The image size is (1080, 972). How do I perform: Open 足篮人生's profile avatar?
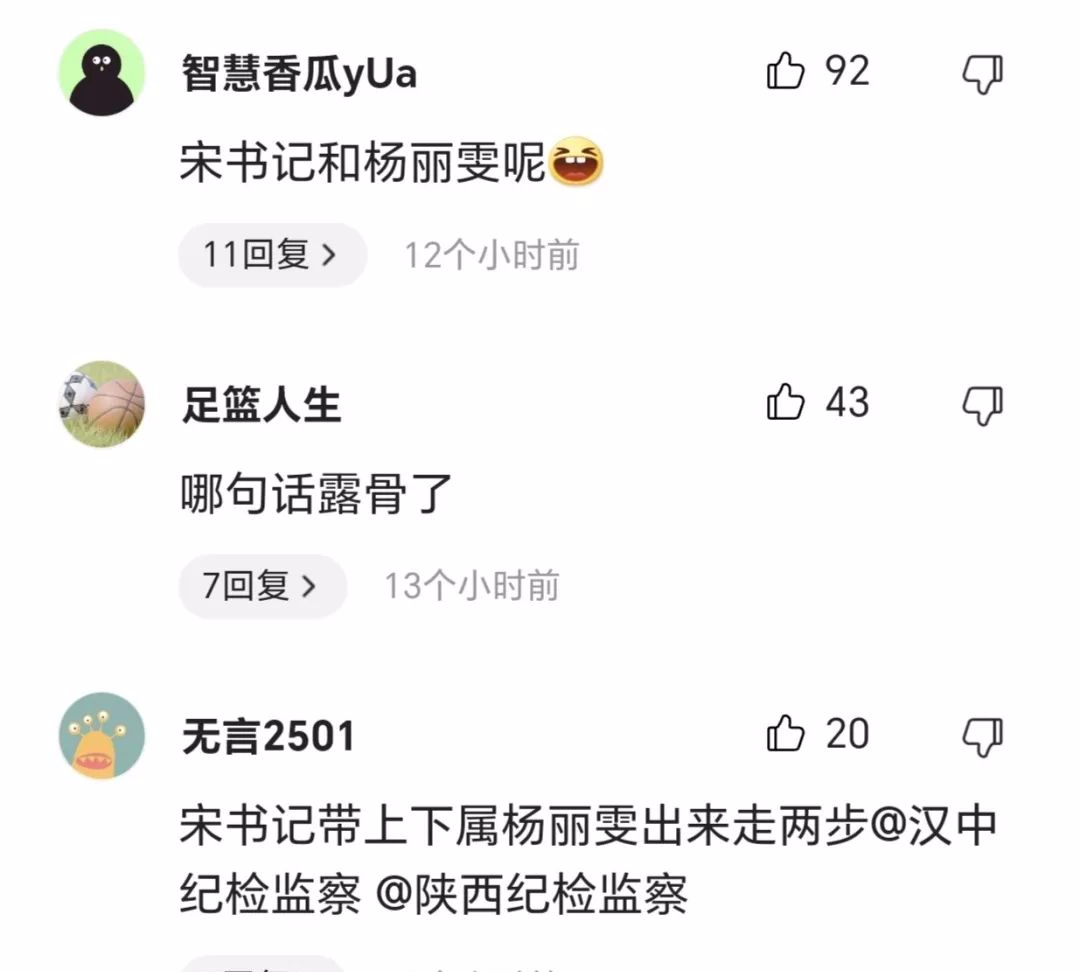102,404
